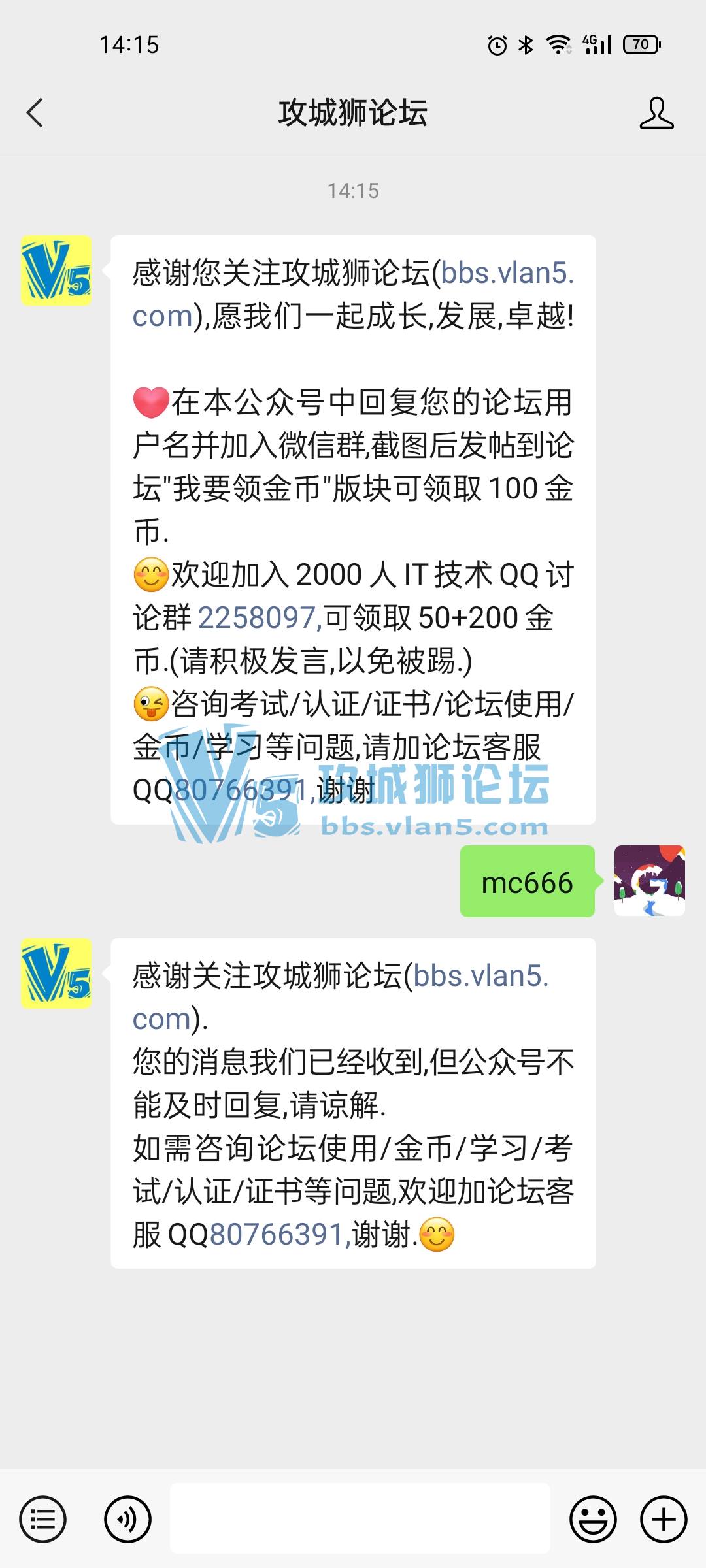Open the emoji picker
The image size is (706, 1568).
[593, 1519]
